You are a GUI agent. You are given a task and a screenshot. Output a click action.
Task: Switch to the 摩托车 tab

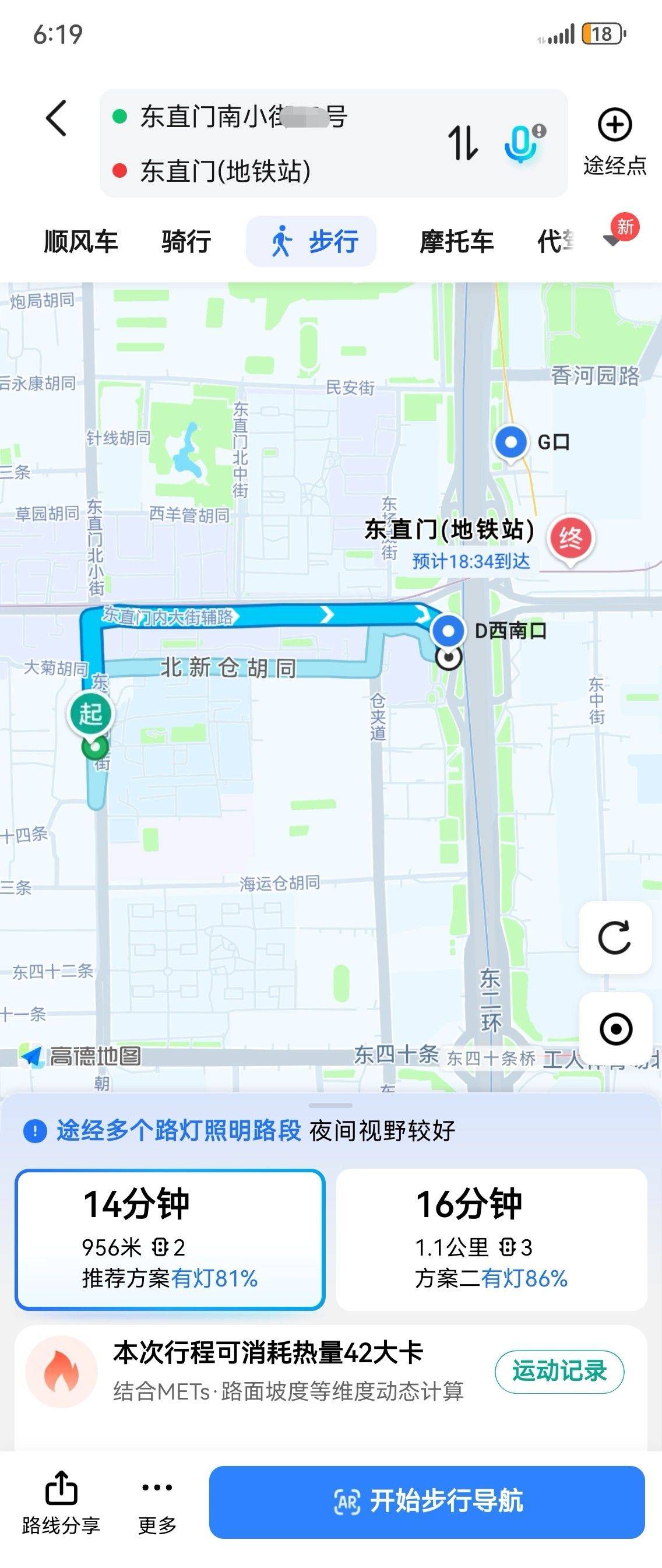click(x=456, y=242)
